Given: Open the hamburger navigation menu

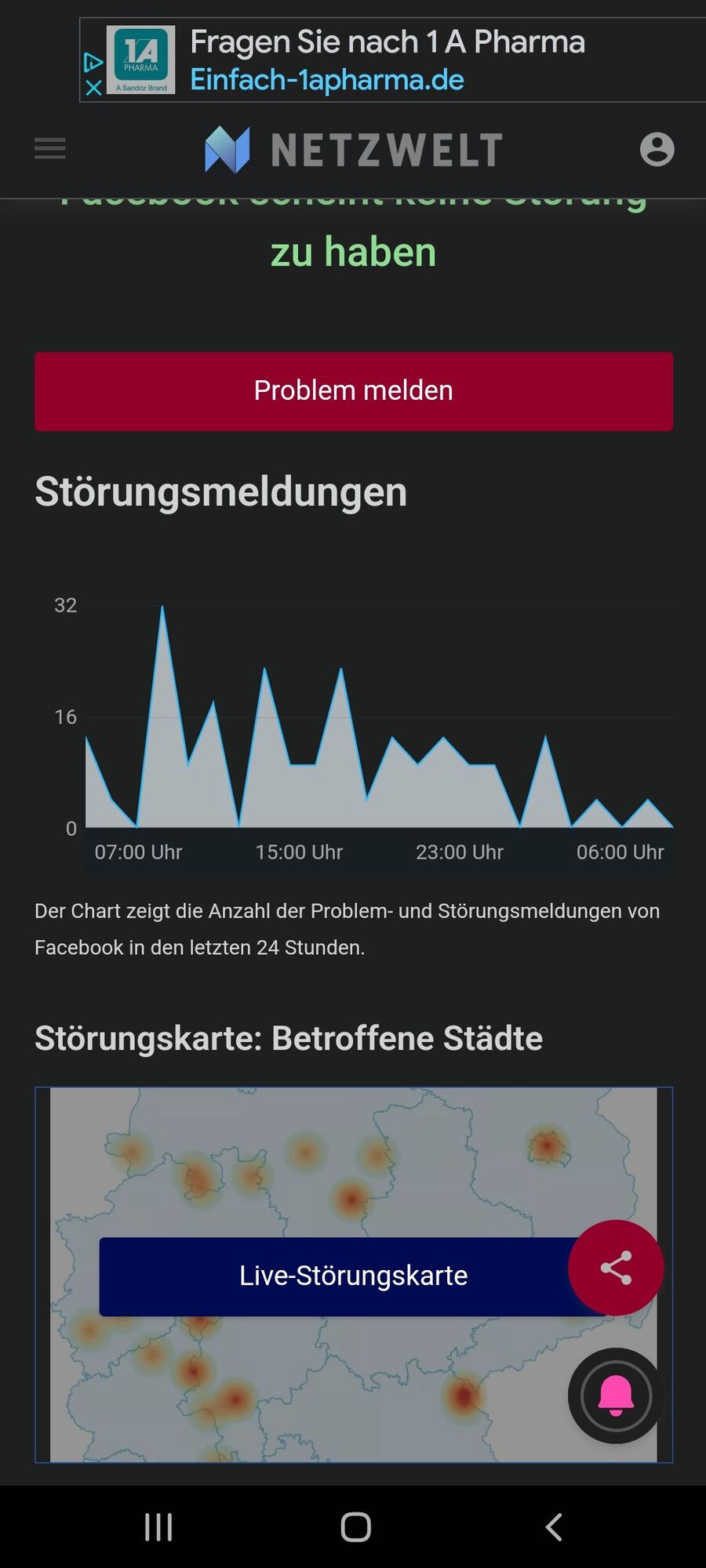Looking at the screenshot, I should (50, 148).
